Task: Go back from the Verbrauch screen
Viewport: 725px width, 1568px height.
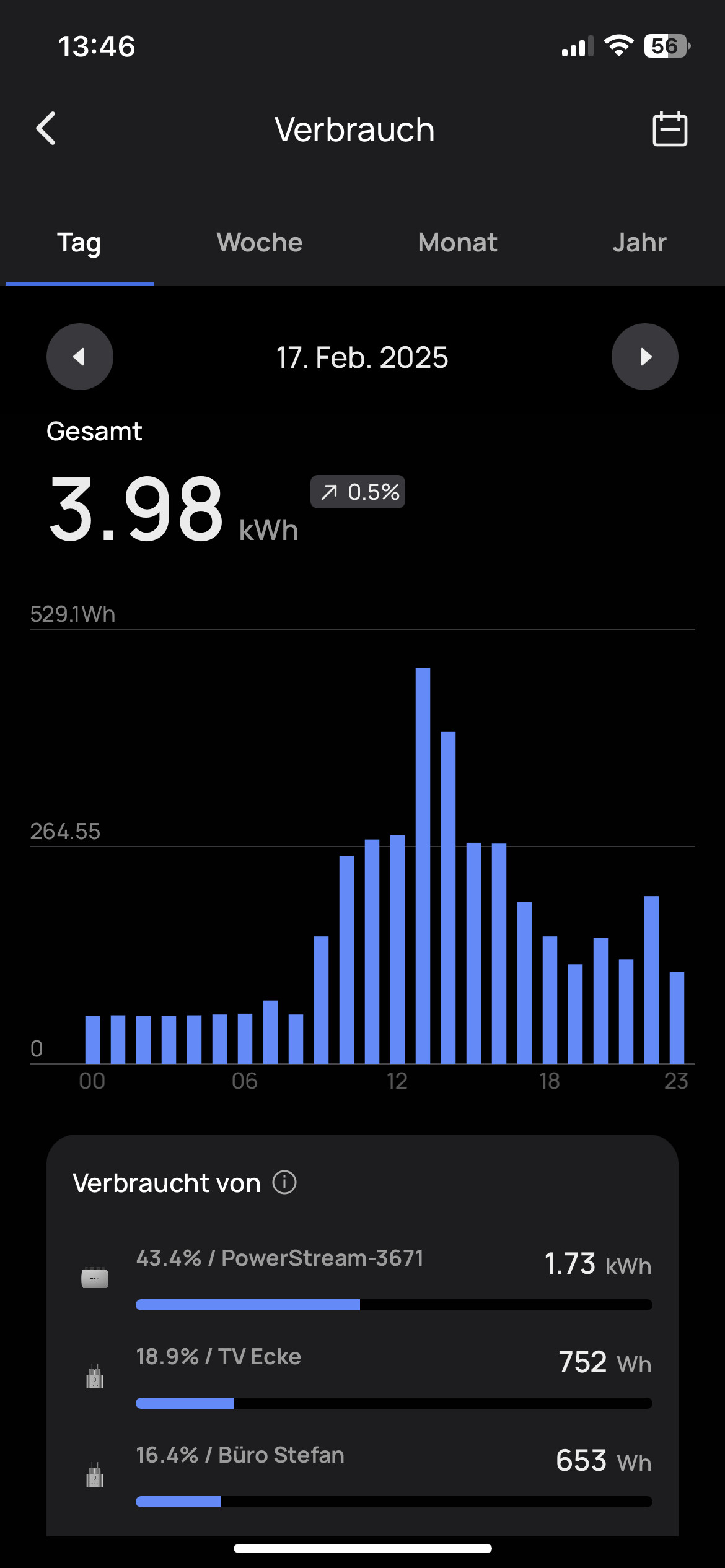Action: coord(46,129)
